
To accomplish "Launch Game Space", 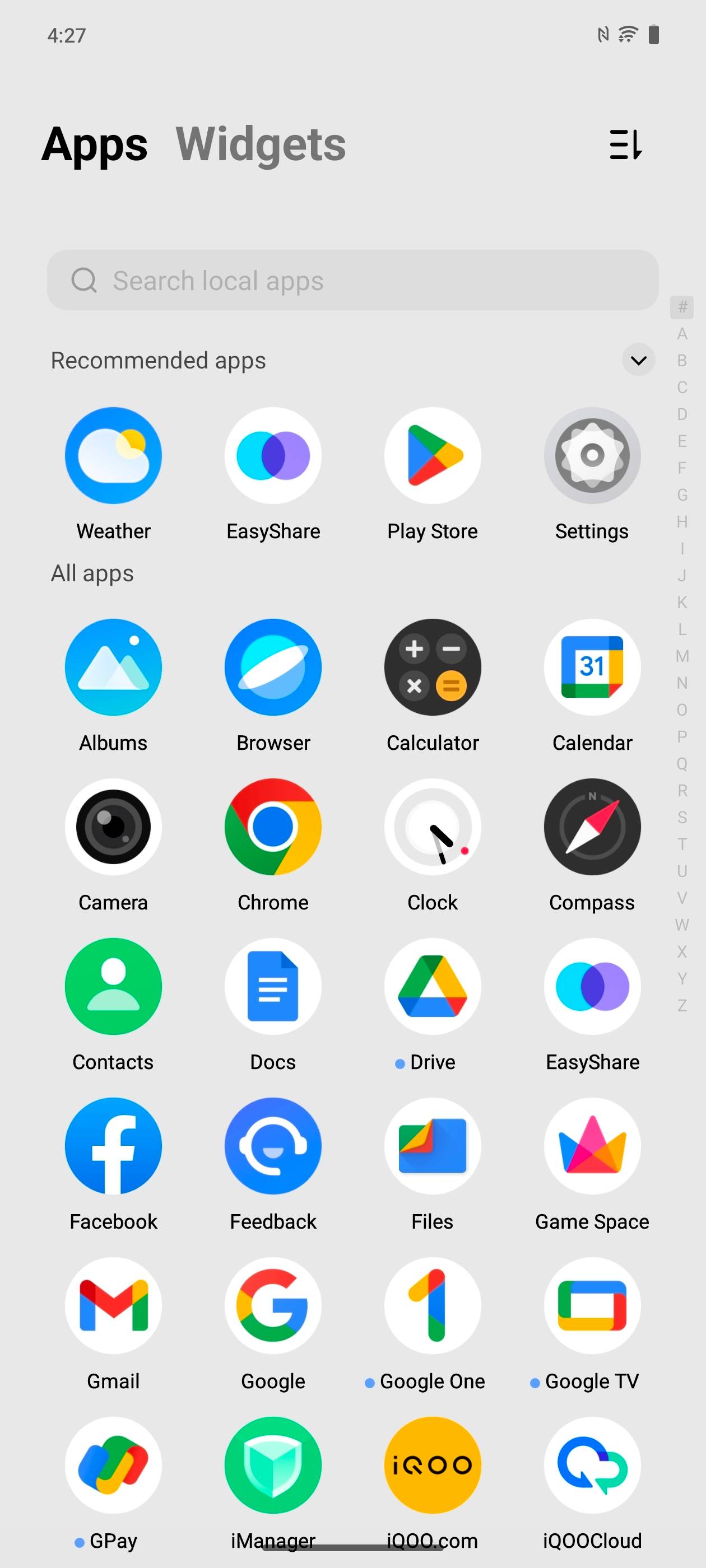I will point(592,1146).
